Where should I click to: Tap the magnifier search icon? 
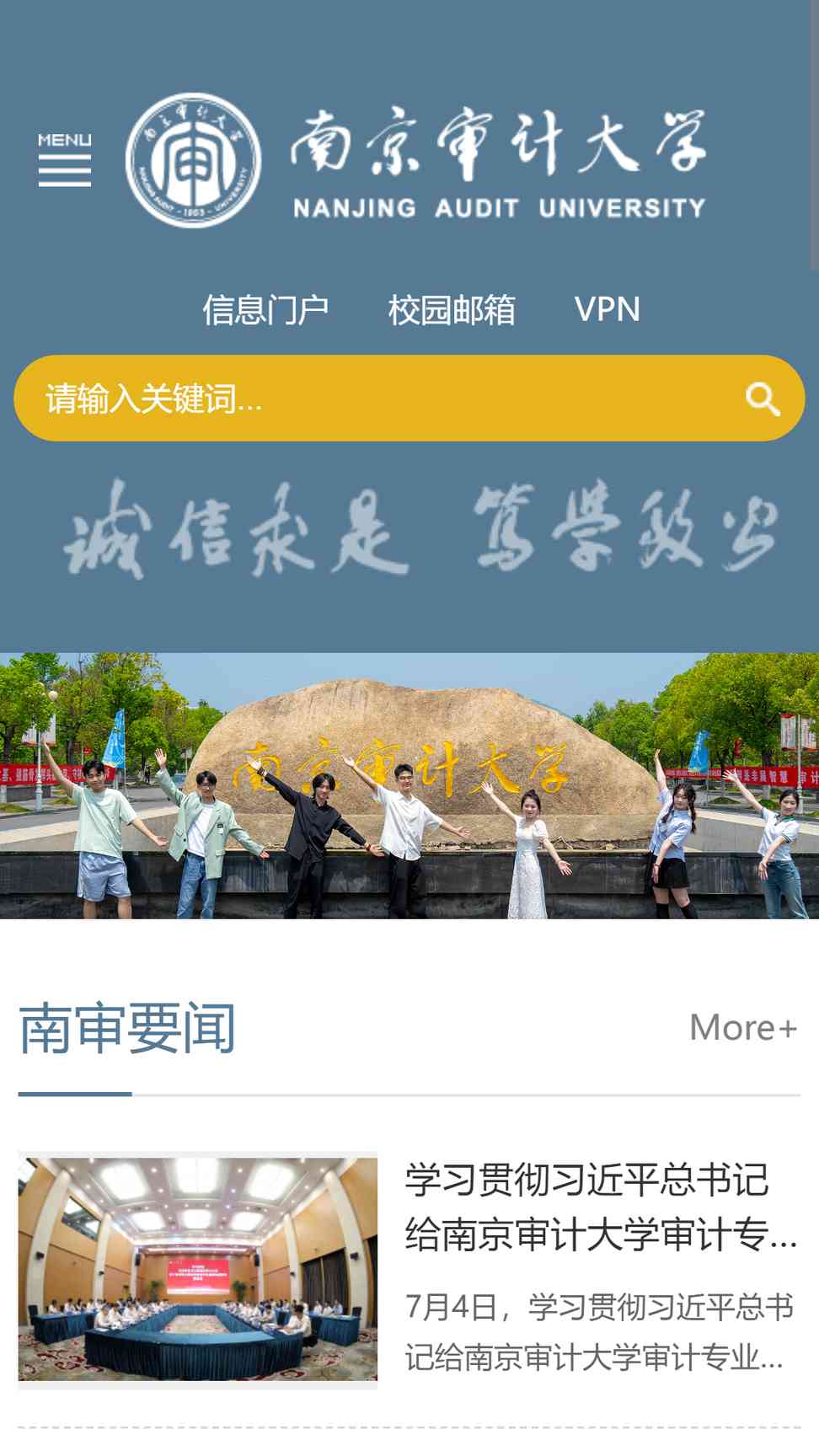tap(763, 399)
